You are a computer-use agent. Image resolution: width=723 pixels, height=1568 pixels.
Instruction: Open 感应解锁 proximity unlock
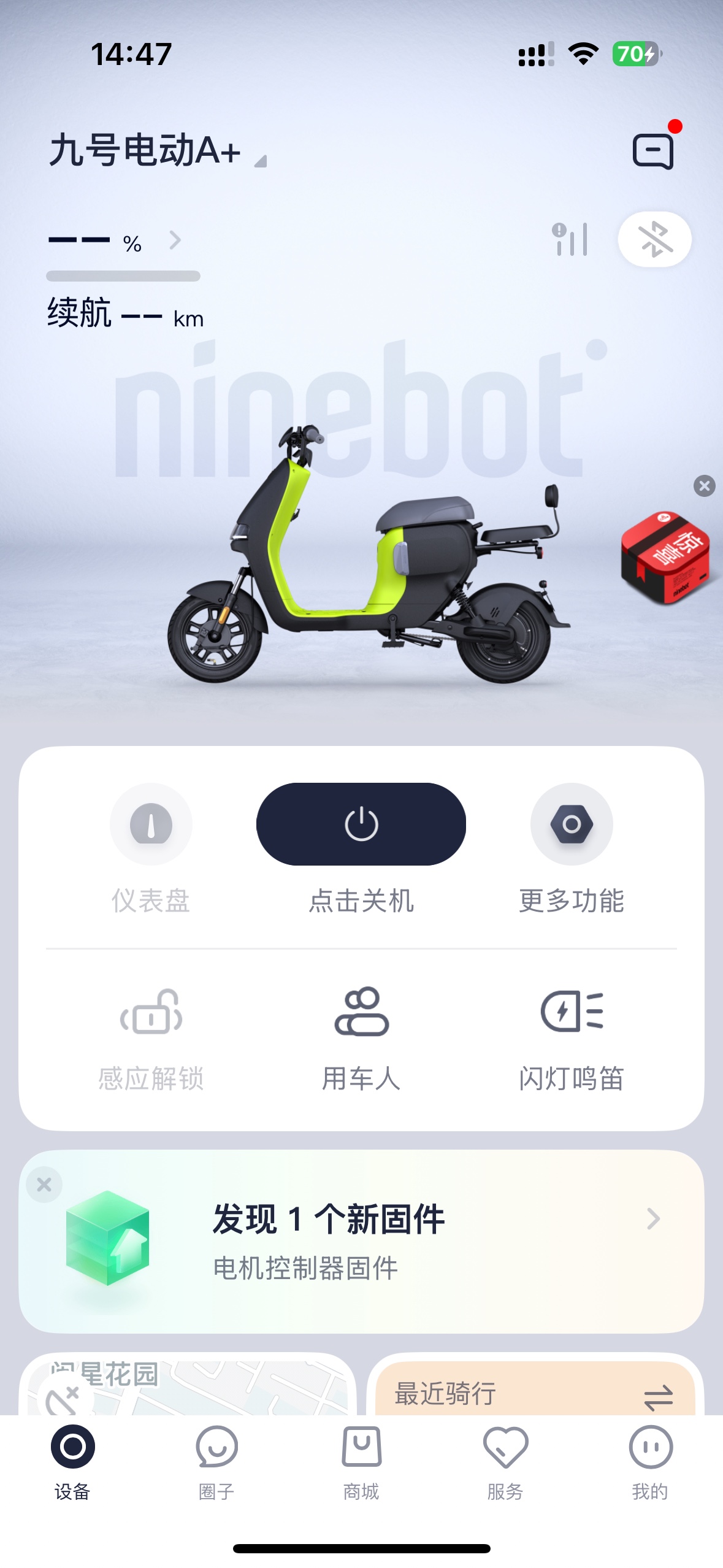(x=151, y=1013)
